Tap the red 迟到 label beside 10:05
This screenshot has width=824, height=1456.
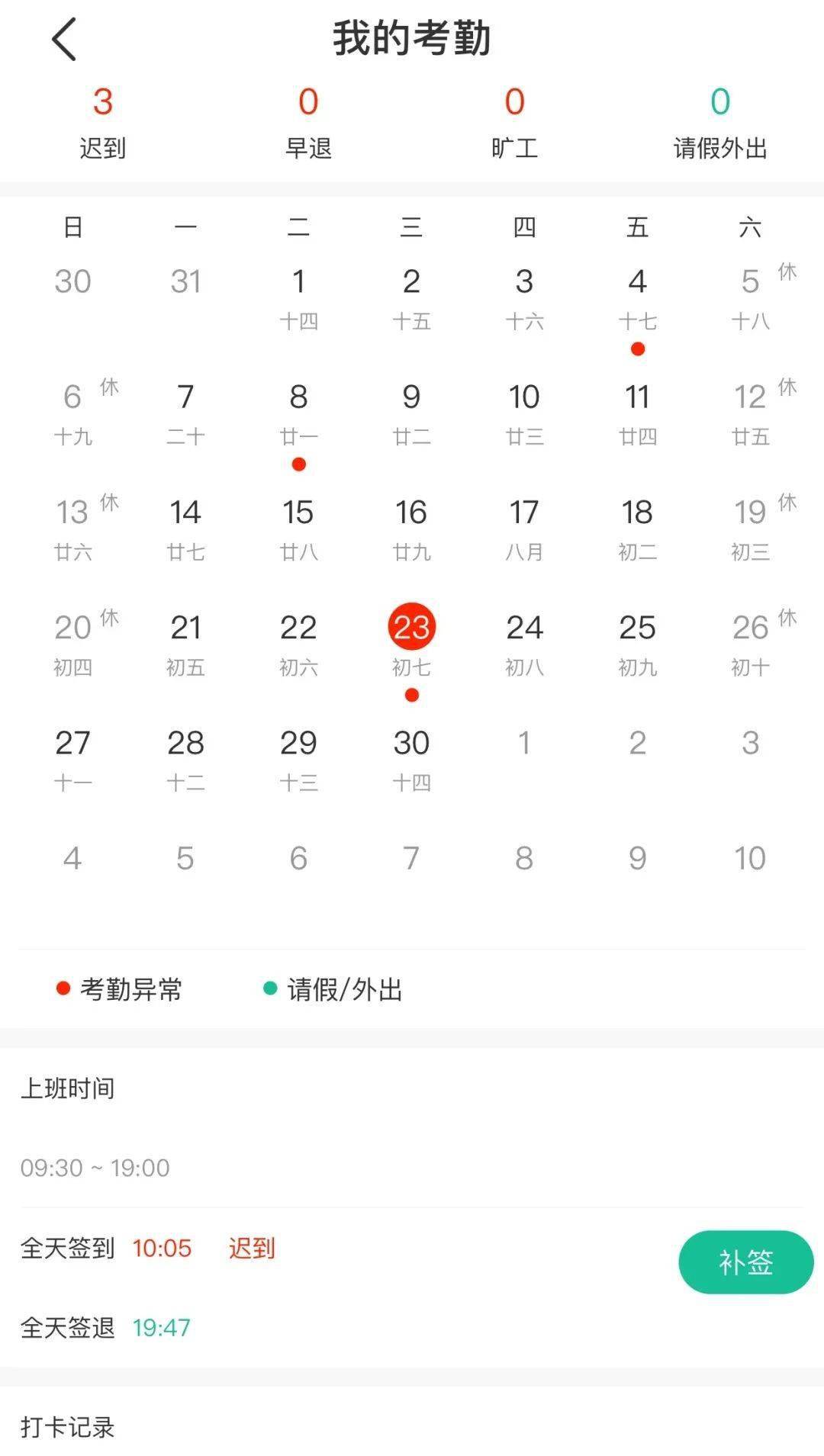(253, 1249)
